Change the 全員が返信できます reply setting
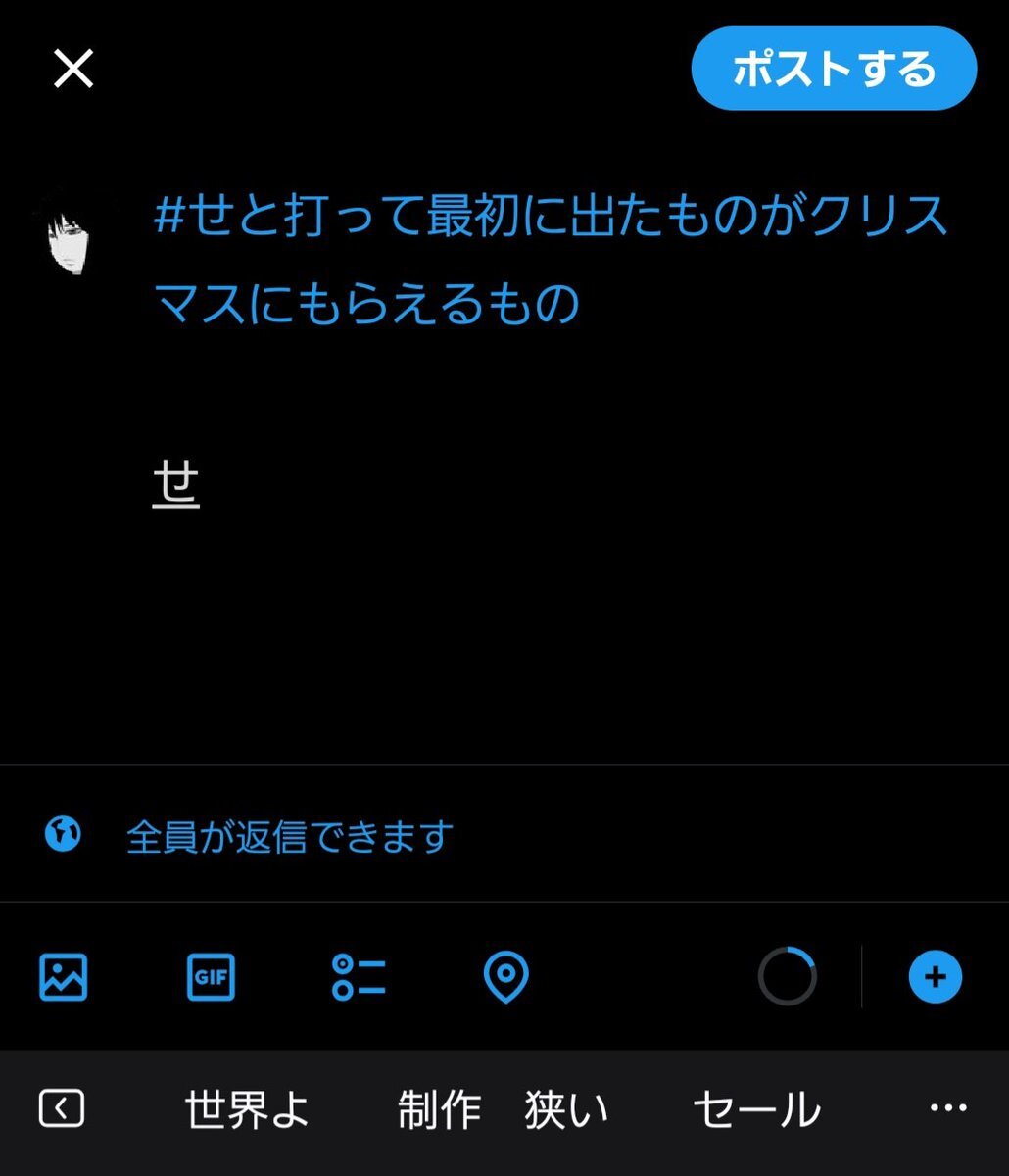 [289, 837]
